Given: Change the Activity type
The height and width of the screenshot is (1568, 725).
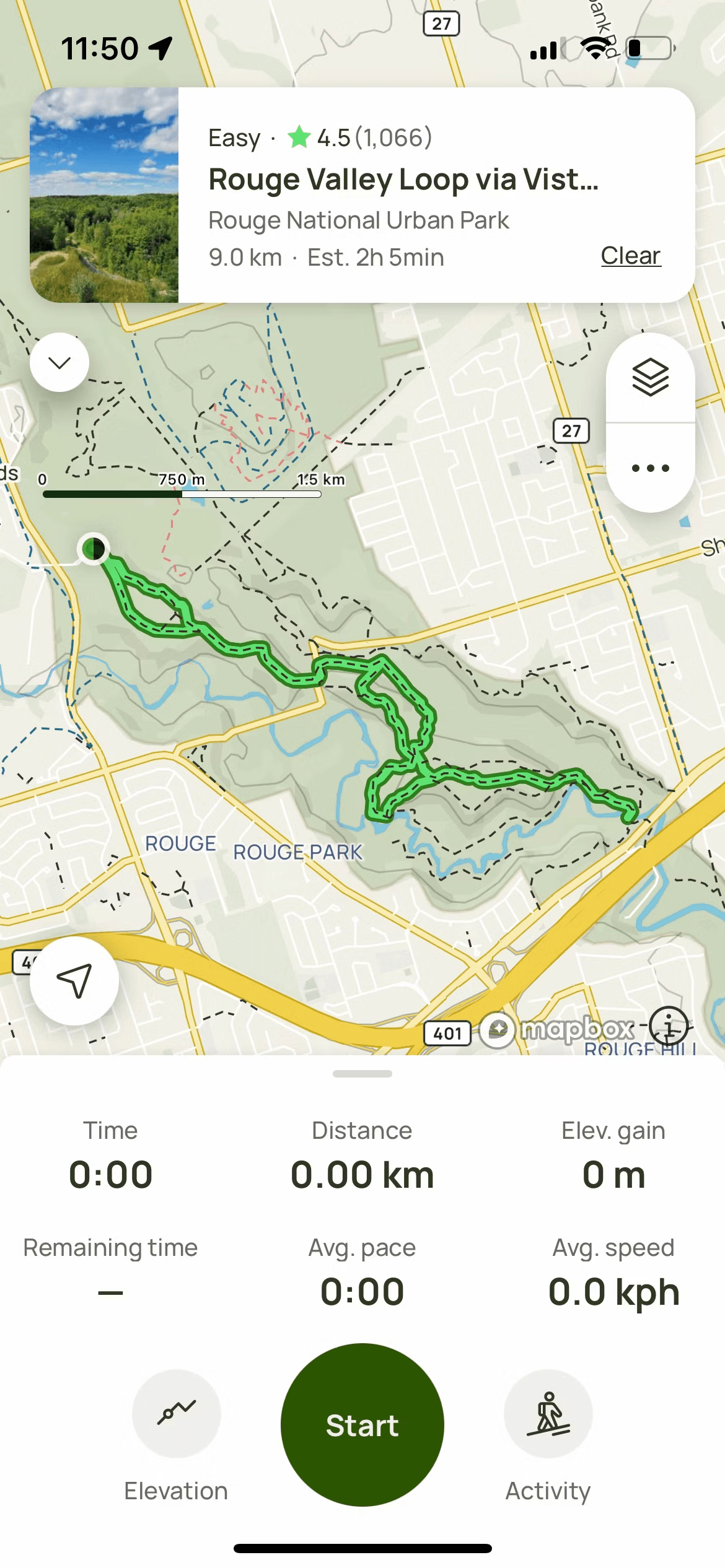Looking at the screenshot, I should click(548, 1414).
